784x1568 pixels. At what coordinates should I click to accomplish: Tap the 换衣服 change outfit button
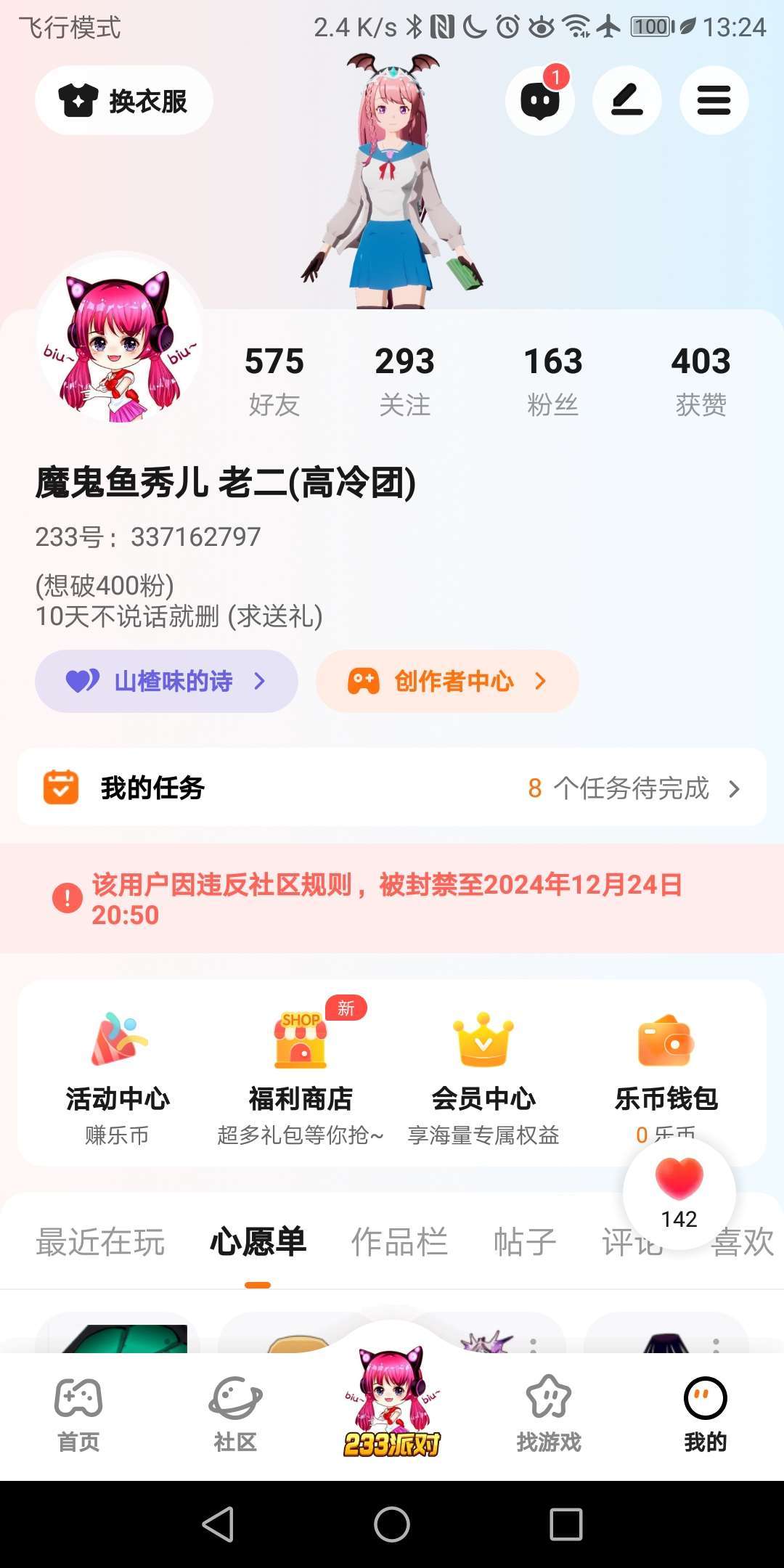[124, 100]
